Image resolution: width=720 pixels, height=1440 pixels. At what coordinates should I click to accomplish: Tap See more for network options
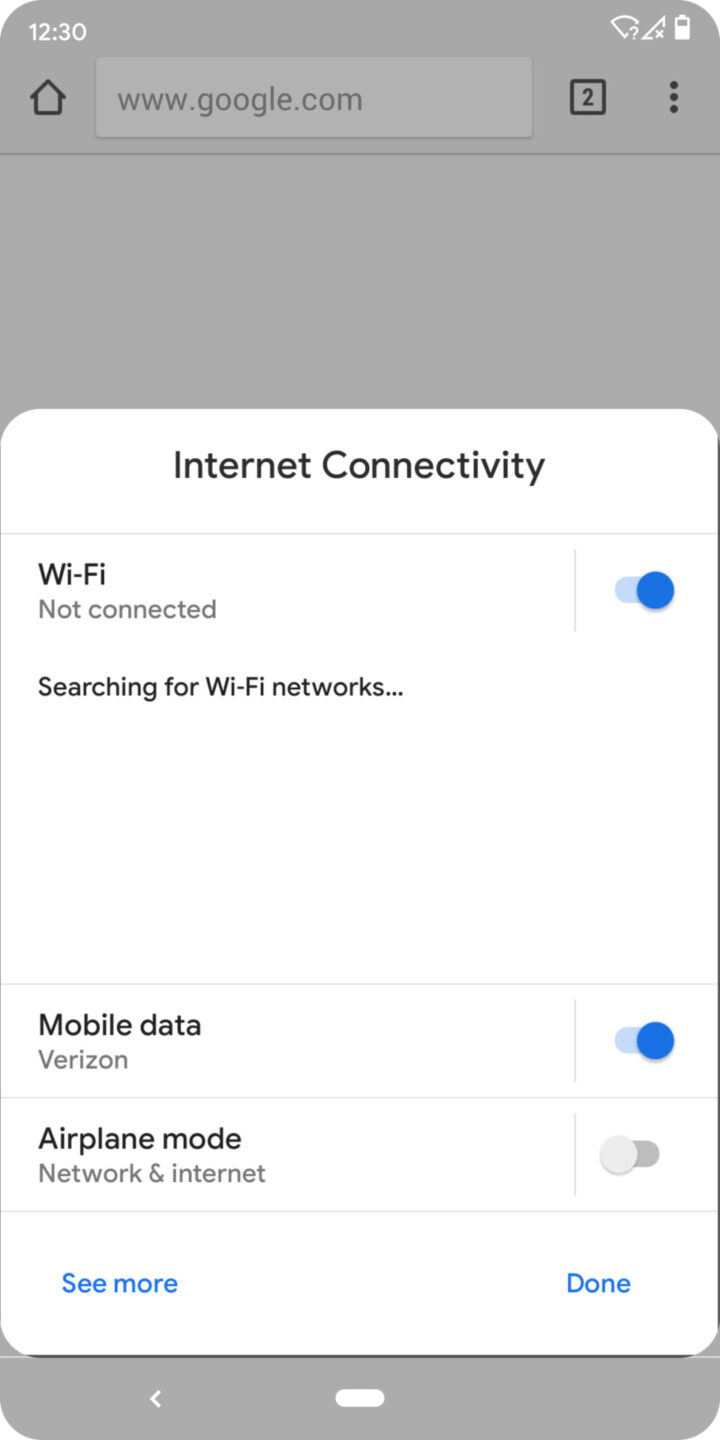119,1283
